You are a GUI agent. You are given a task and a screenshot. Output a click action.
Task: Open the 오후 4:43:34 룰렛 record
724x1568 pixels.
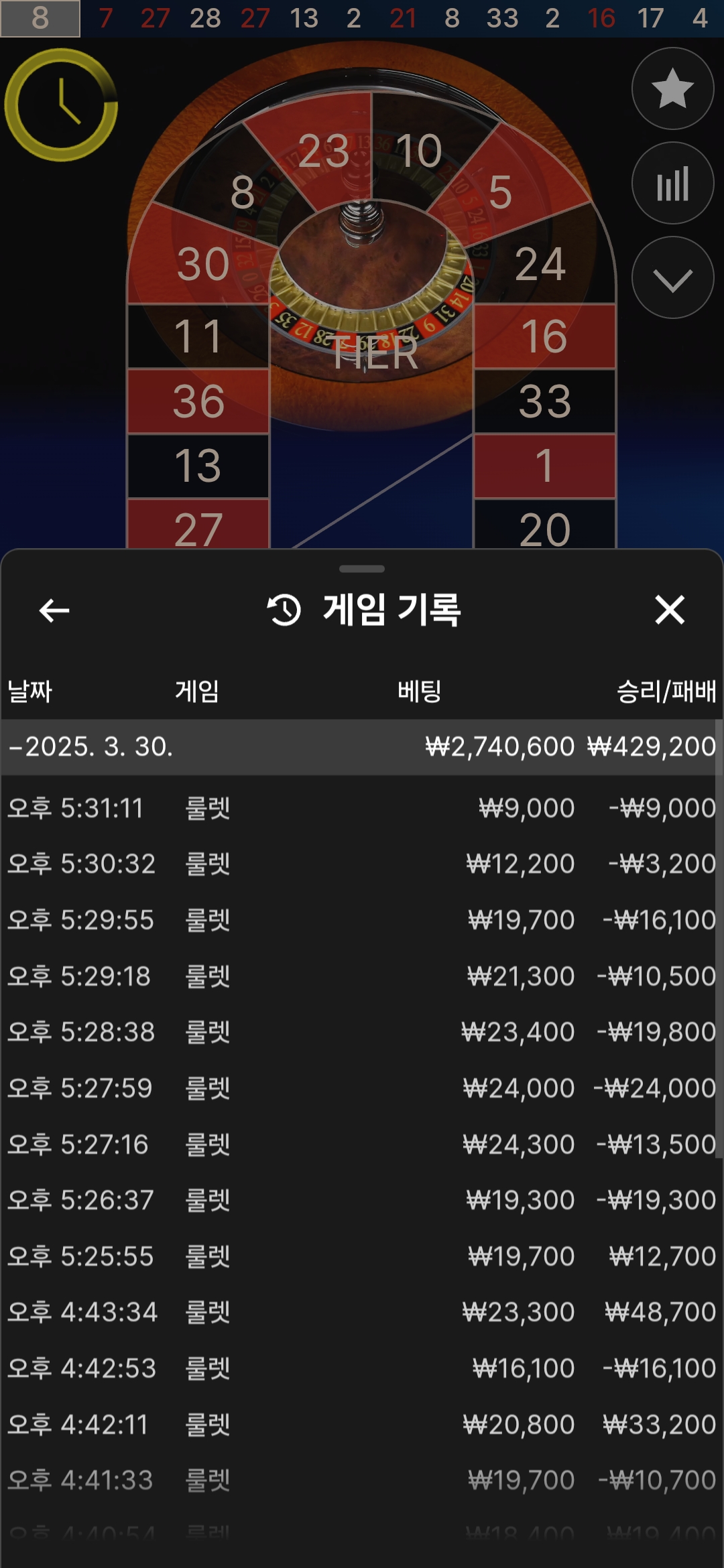click(x=362, y=1312)
